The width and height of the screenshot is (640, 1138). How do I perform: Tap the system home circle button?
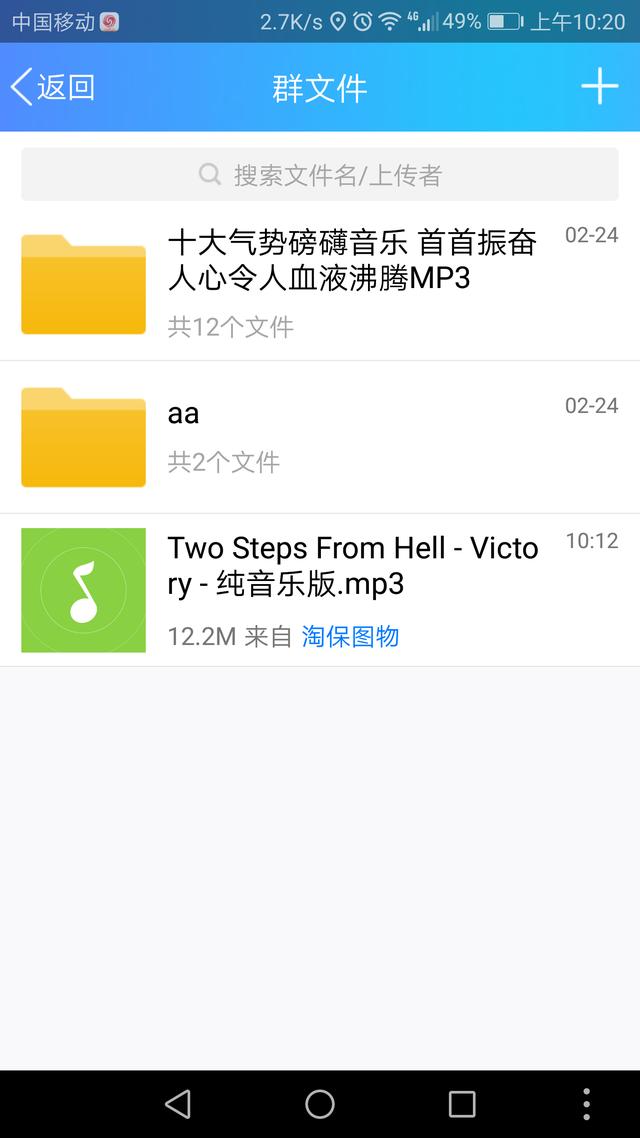pyautogui.click(x=320, y=1104)
